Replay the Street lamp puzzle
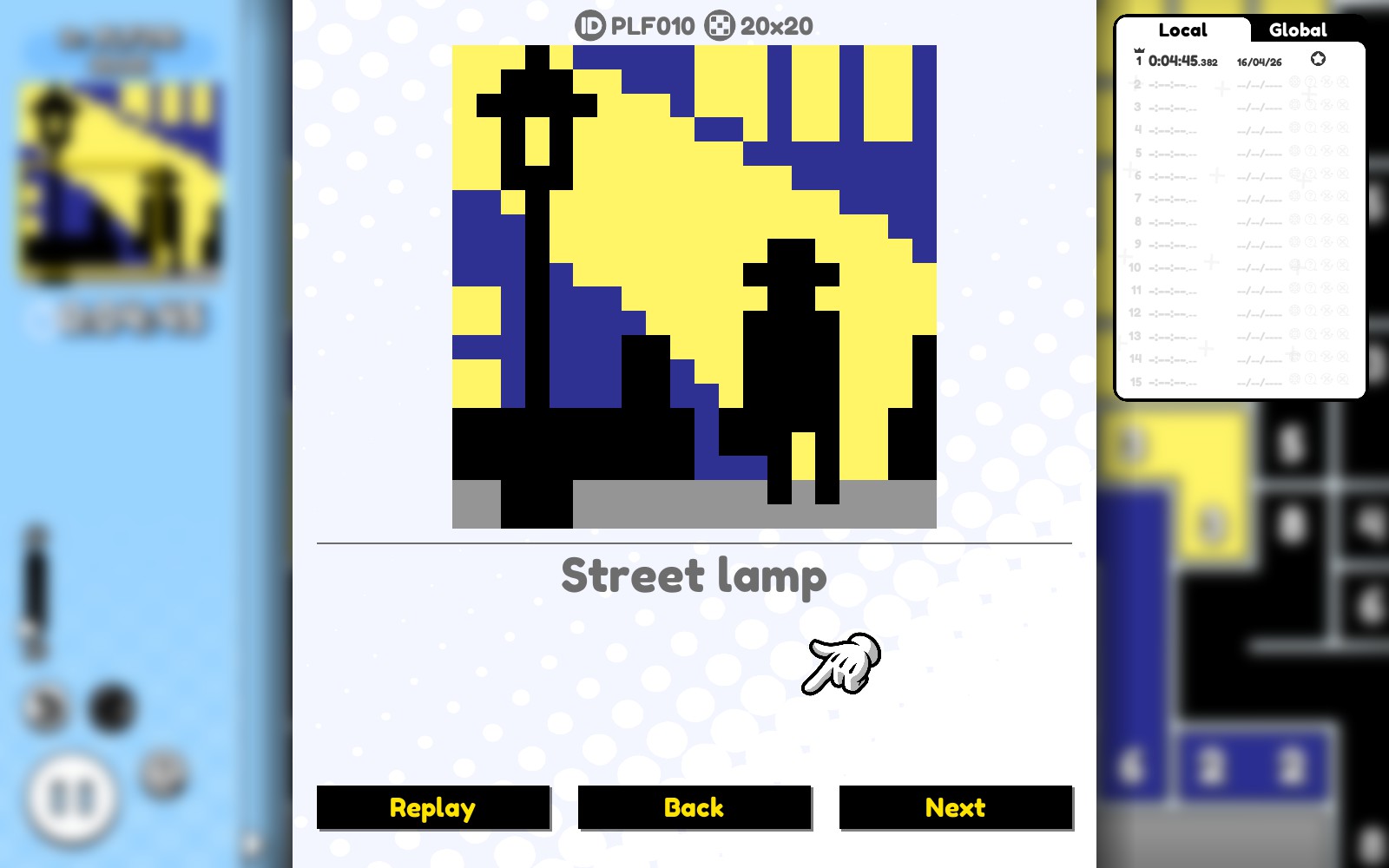 tap(432, 807)
